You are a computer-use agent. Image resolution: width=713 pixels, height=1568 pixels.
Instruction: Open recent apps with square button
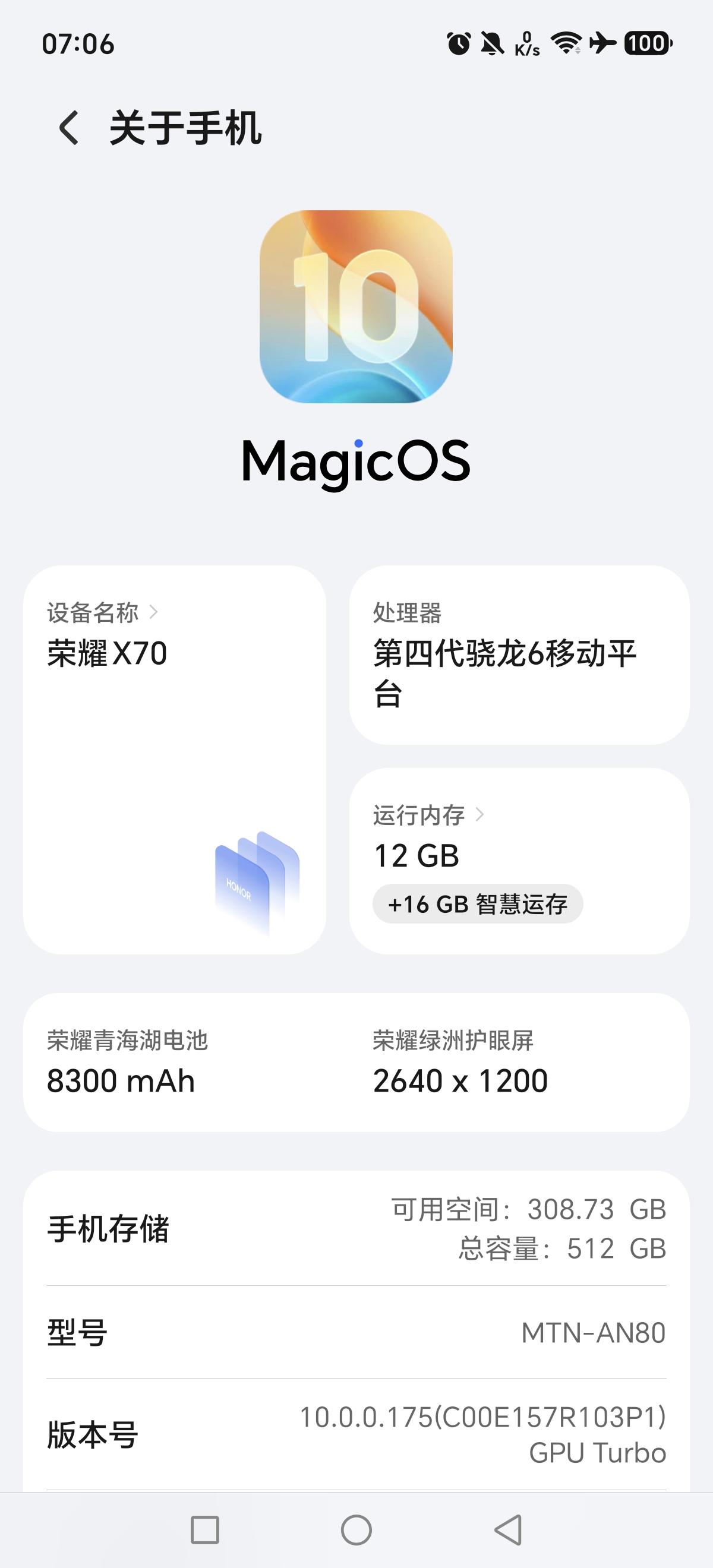click(x=204, y=1530)
